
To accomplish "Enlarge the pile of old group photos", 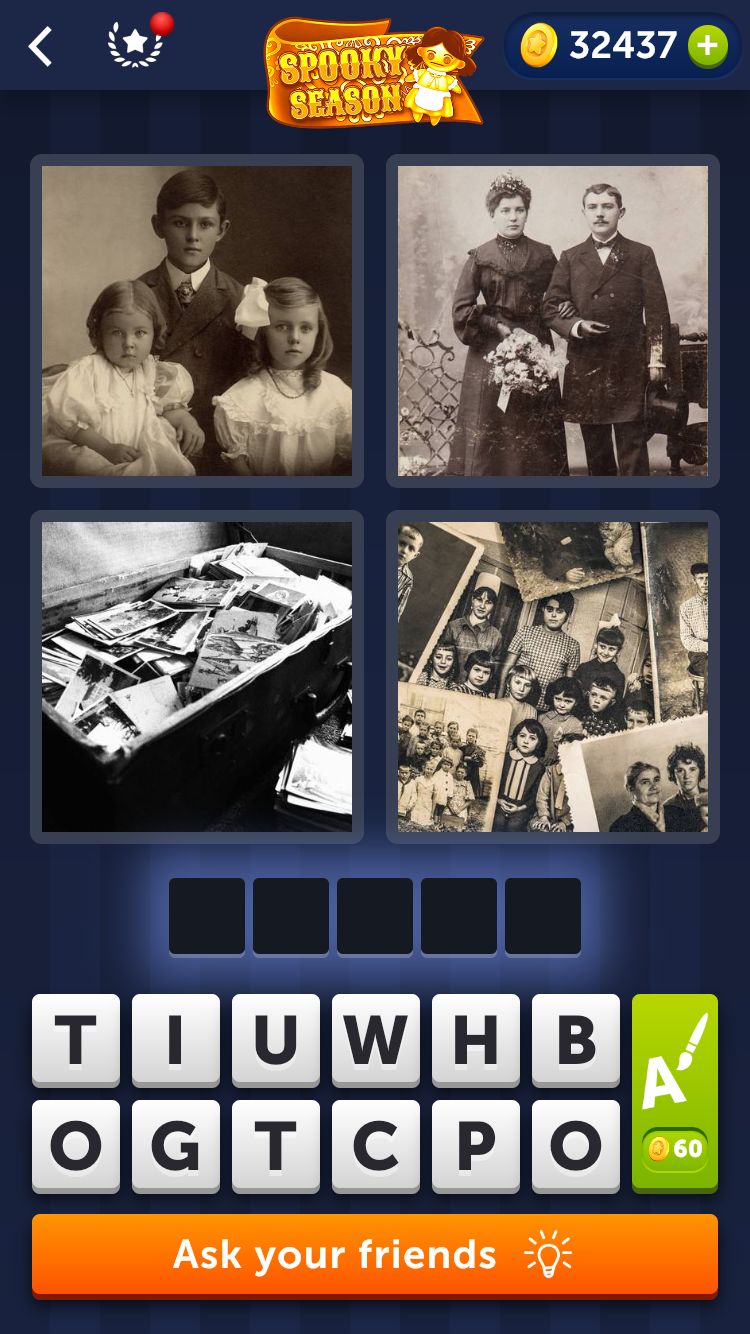I will (x=553, y=677).
